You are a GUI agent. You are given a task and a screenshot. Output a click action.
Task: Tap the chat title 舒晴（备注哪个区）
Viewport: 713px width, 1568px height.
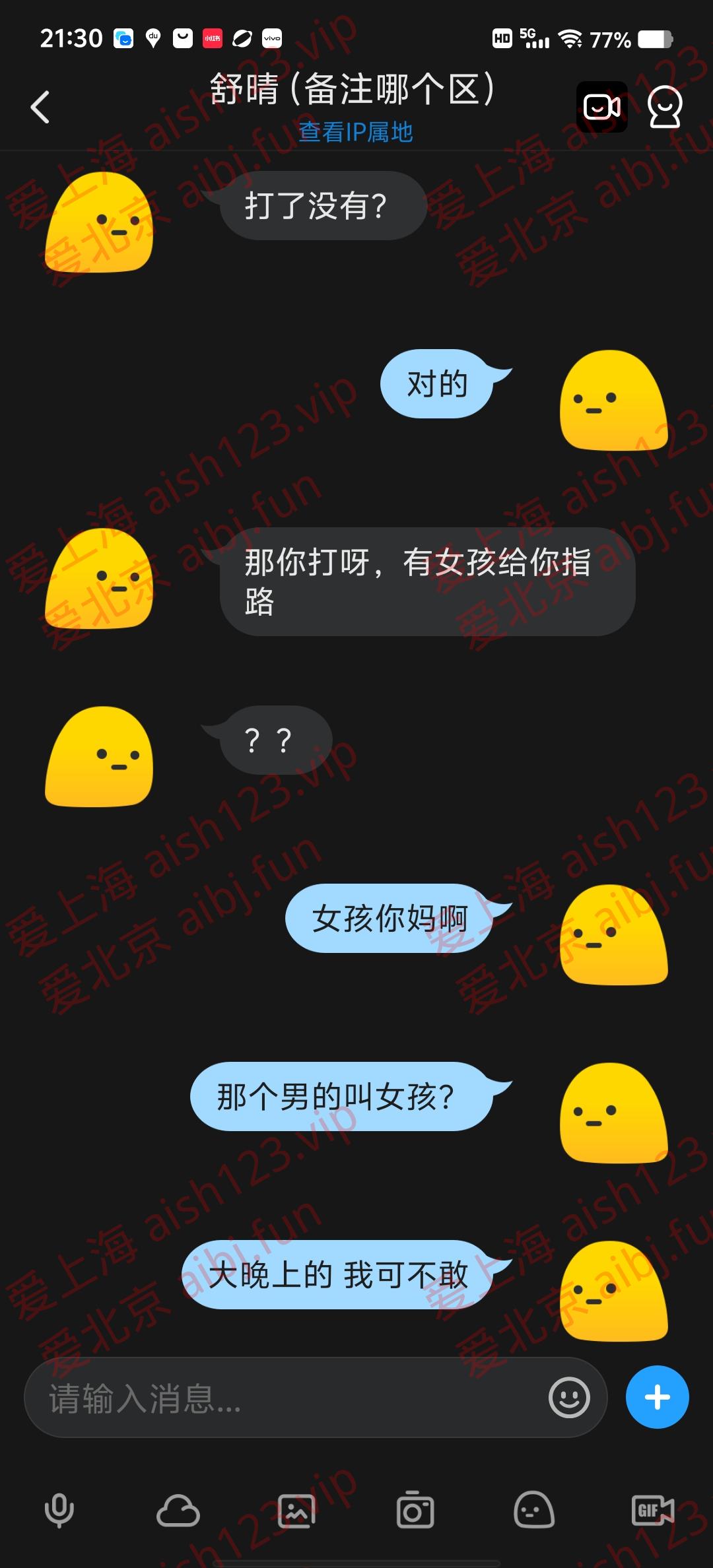pyautogui.click(x=355, y=89)
